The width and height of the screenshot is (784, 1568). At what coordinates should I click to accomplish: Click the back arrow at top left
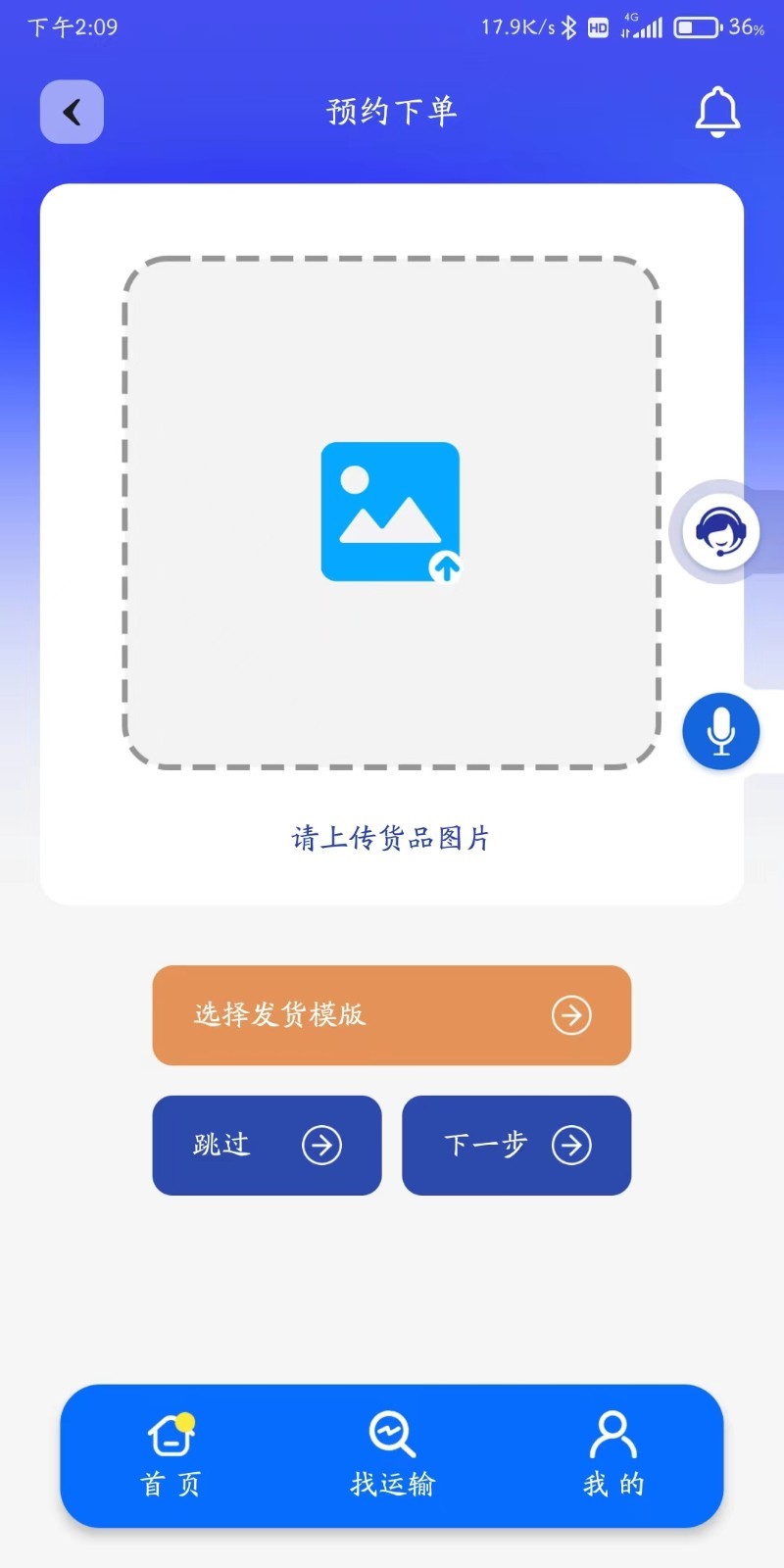pos(71,112)
